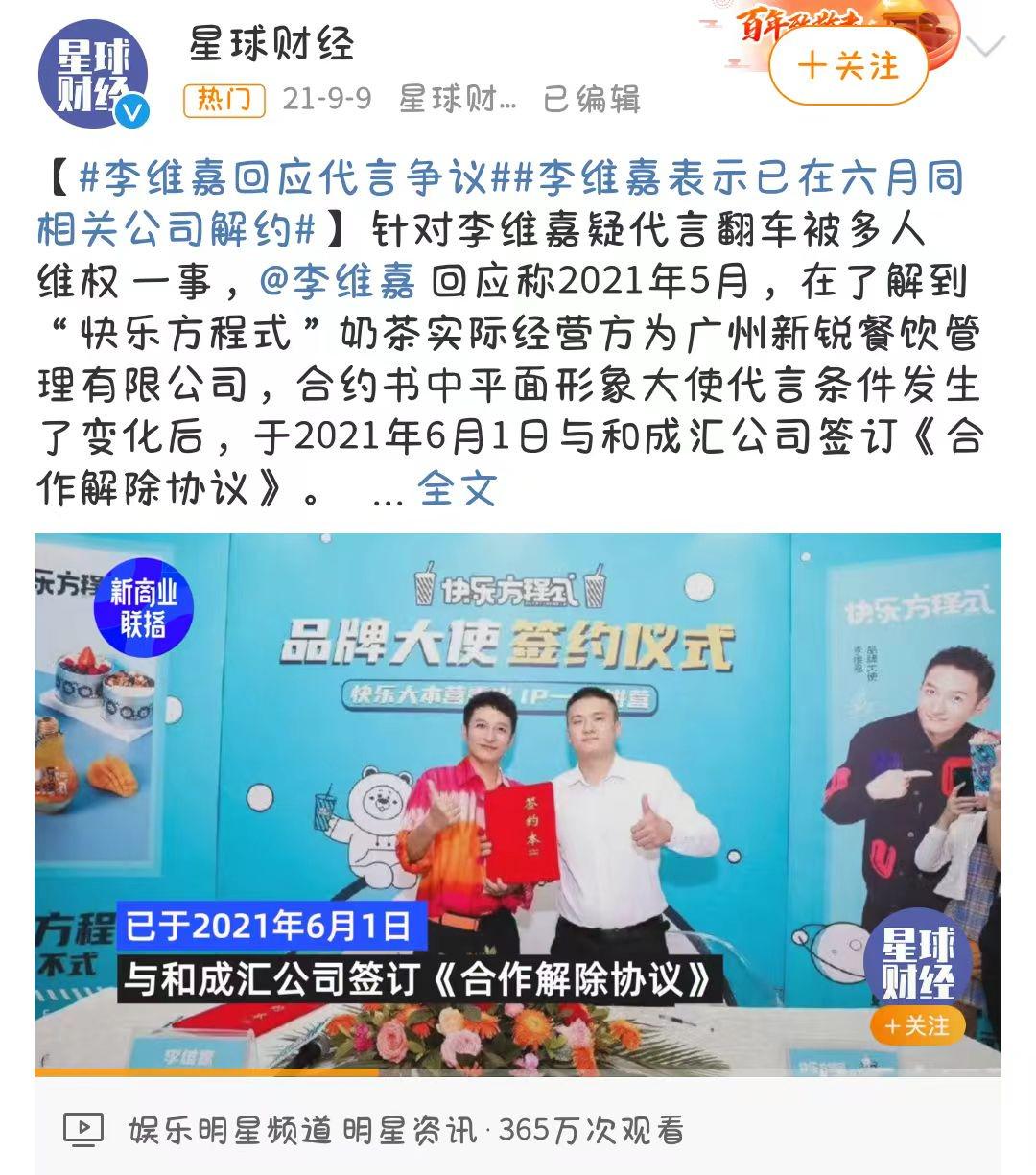This screenshot has width=1036, height=1175.
Task: Open 娱乐明星频道 明星资讯 channel link
Action: click(x=303, y=1130)
